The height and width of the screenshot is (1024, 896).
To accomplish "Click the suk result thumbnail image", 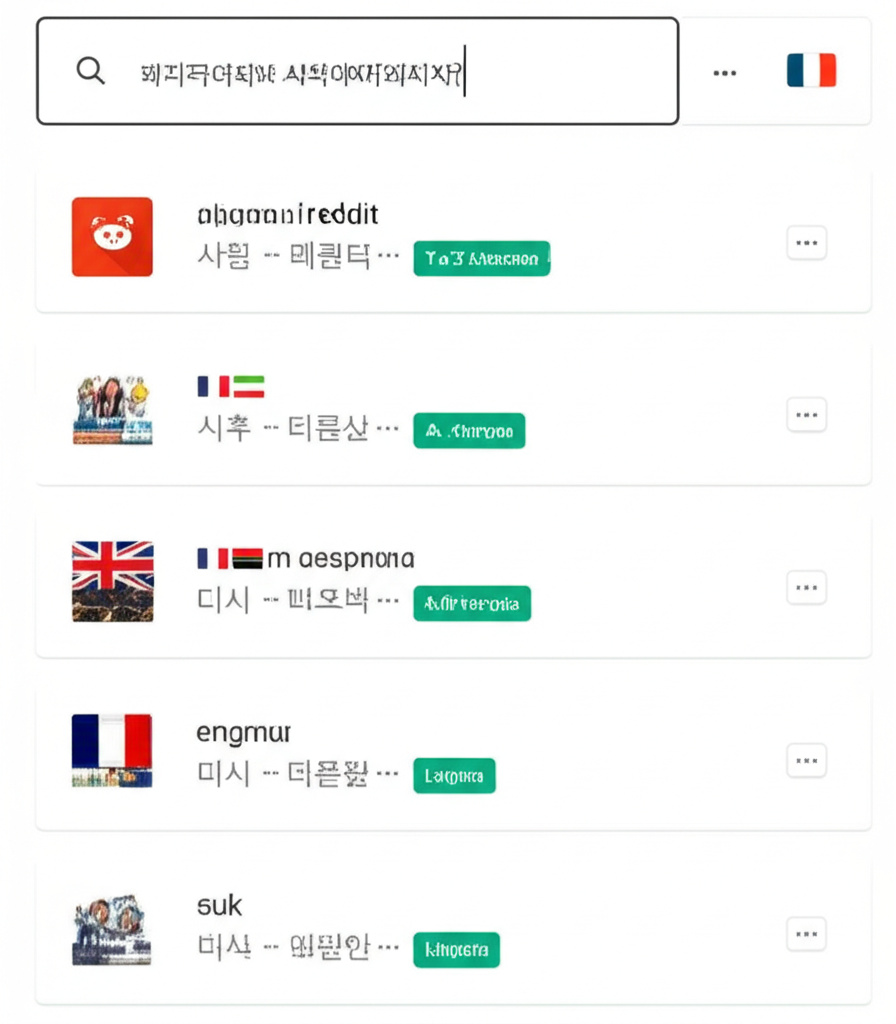I will point(112,928).
